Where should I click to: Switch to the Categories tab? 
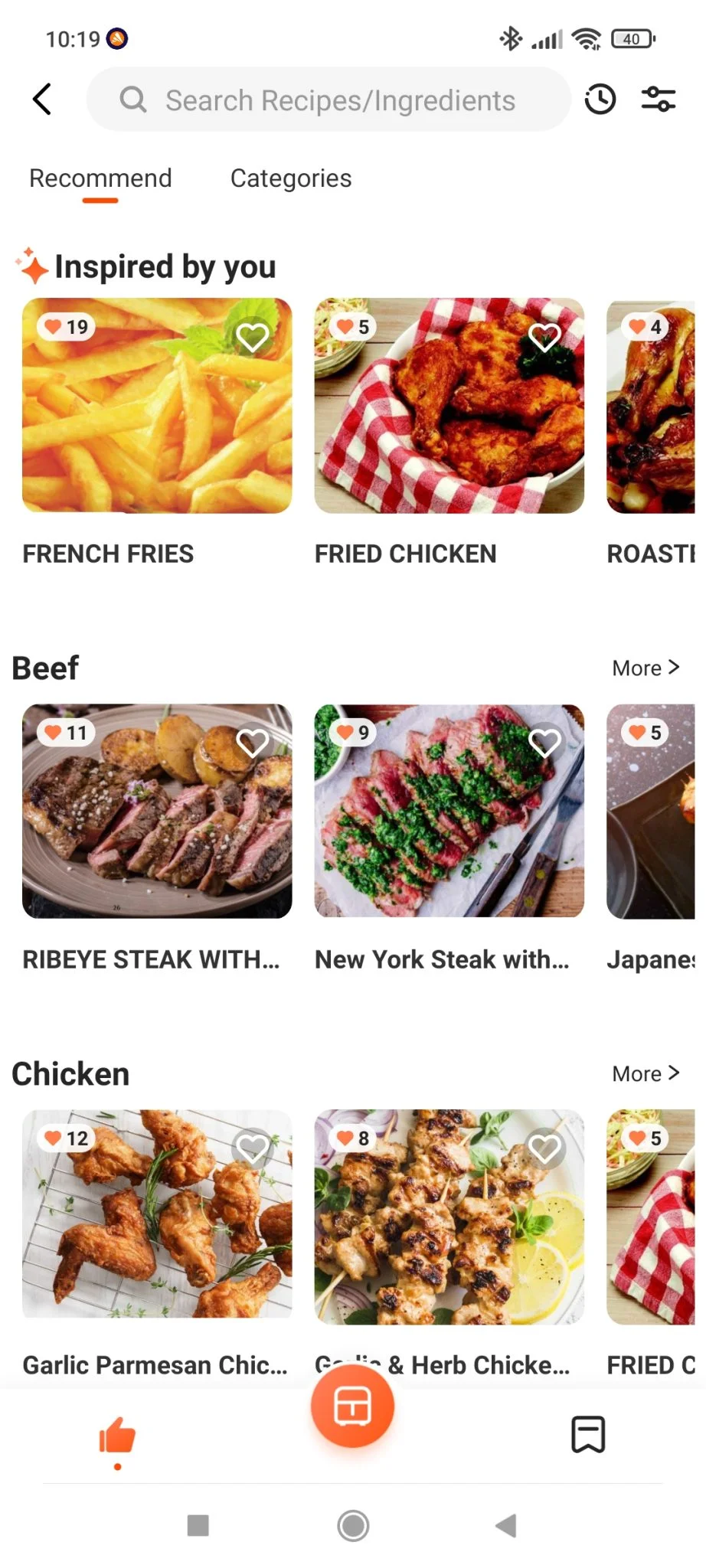291,178
